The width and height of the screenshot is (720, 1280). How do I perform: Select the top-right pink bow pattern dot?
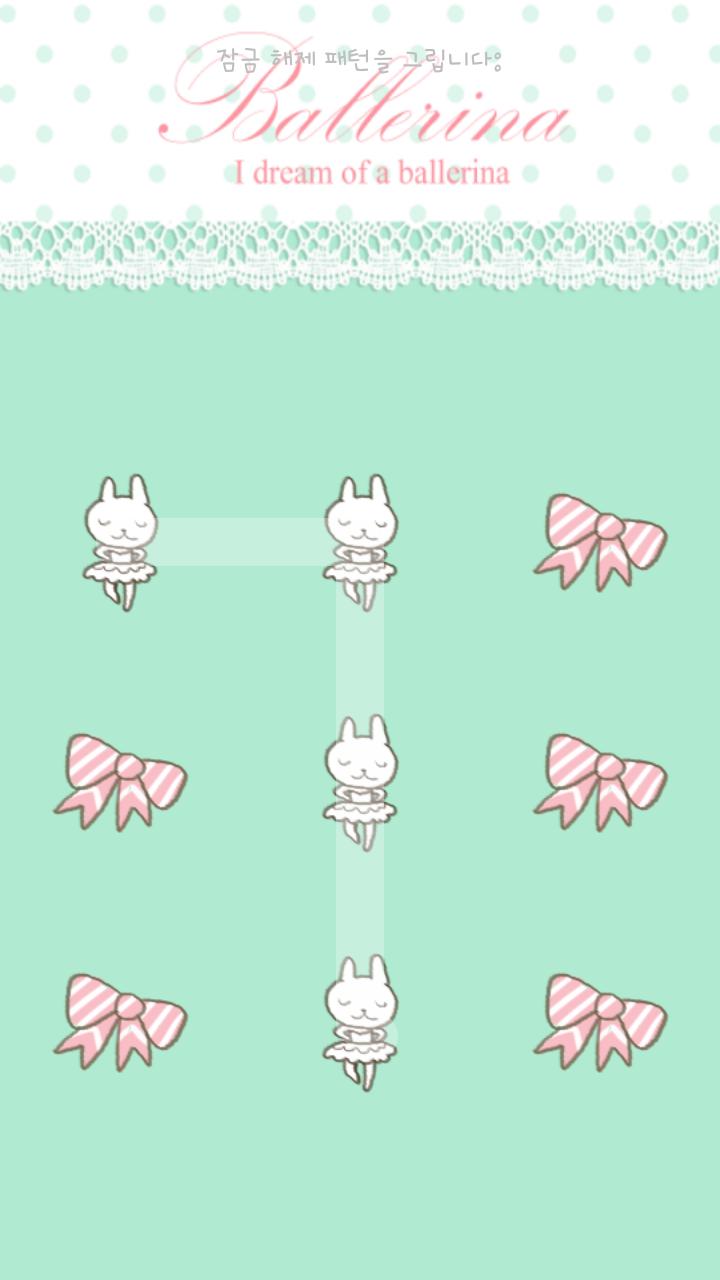click(x=600, y=542)
